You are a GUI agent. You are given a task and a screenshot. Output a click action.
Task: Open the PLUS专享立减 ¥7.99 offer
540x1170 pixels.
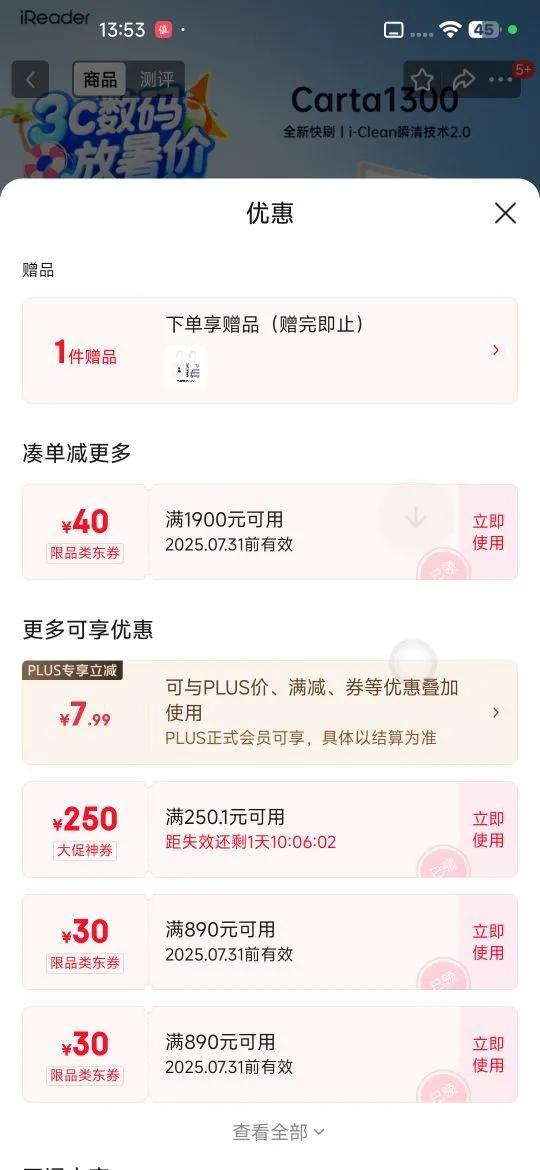pyautogui.click(x=269, y=712)
